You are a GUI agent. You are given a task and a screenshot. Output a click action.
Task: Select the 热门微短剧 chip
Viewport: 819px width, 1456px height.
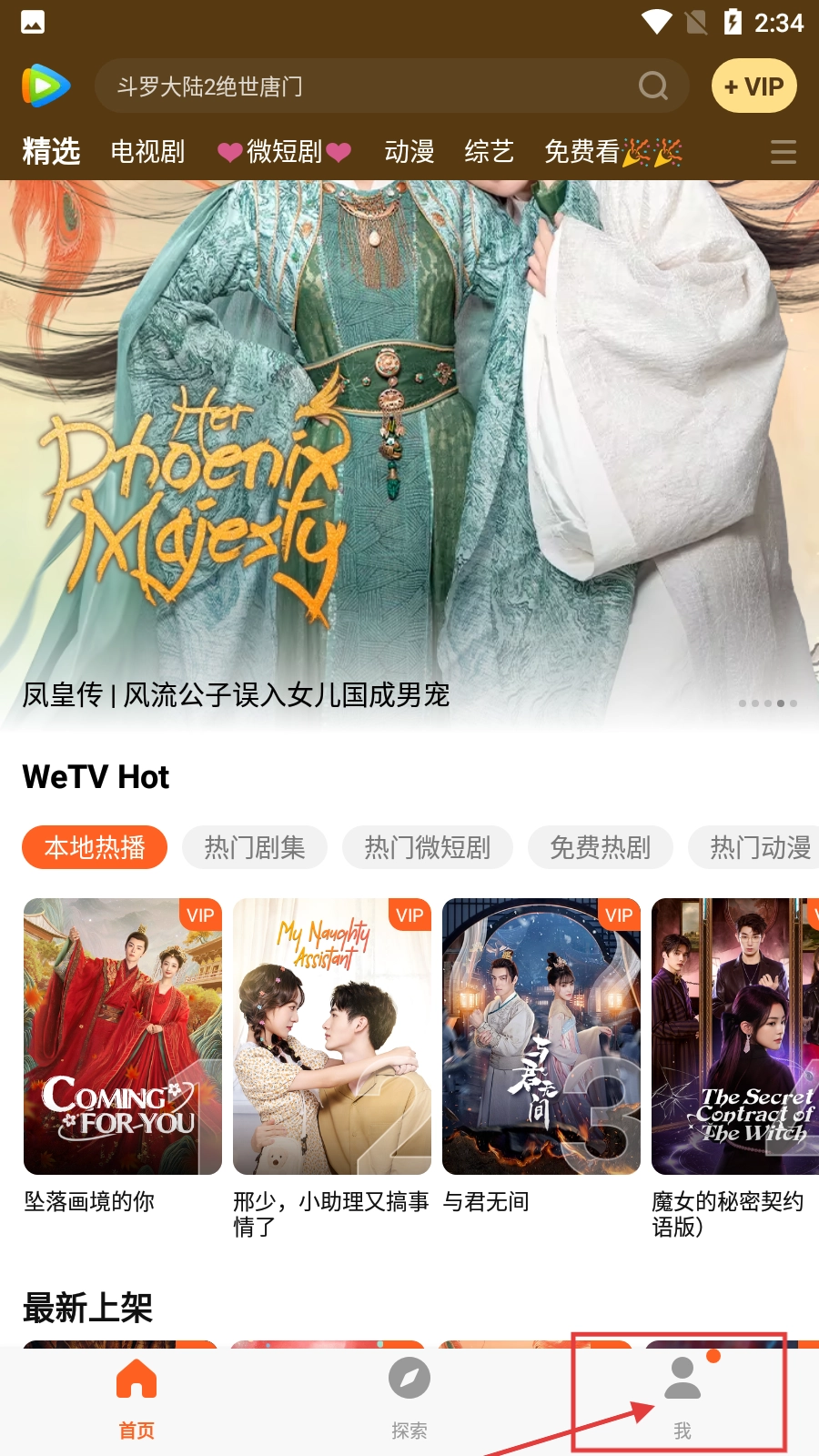point(428,847)
